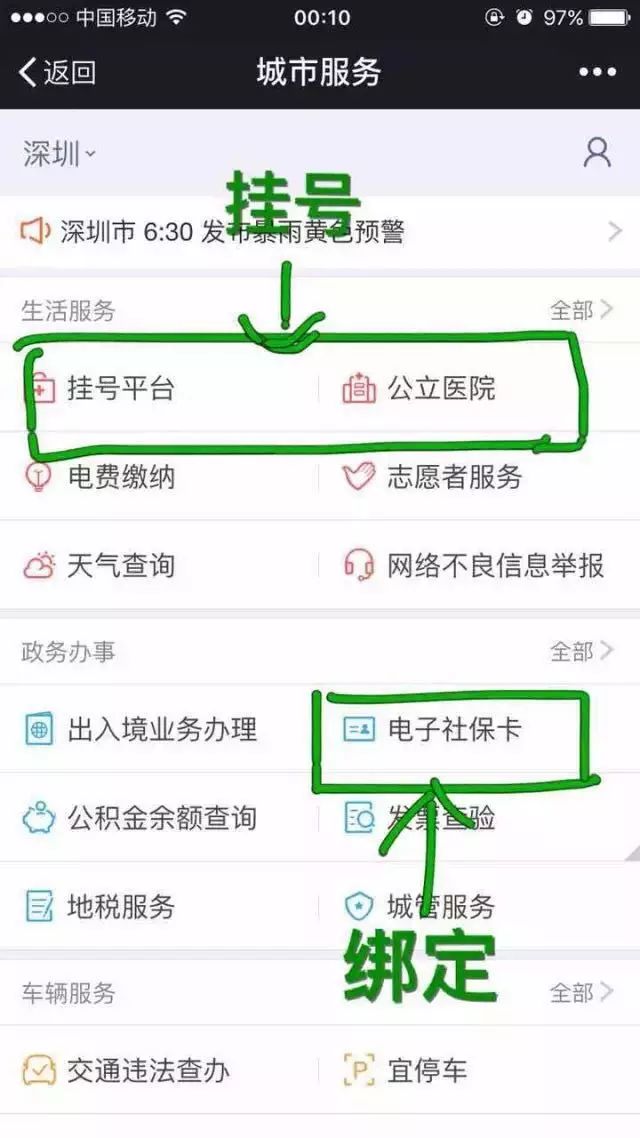This screenshot has height=1138, width=640.
Task: Open 挂号平台 service
Action: [x=120, y=388]
